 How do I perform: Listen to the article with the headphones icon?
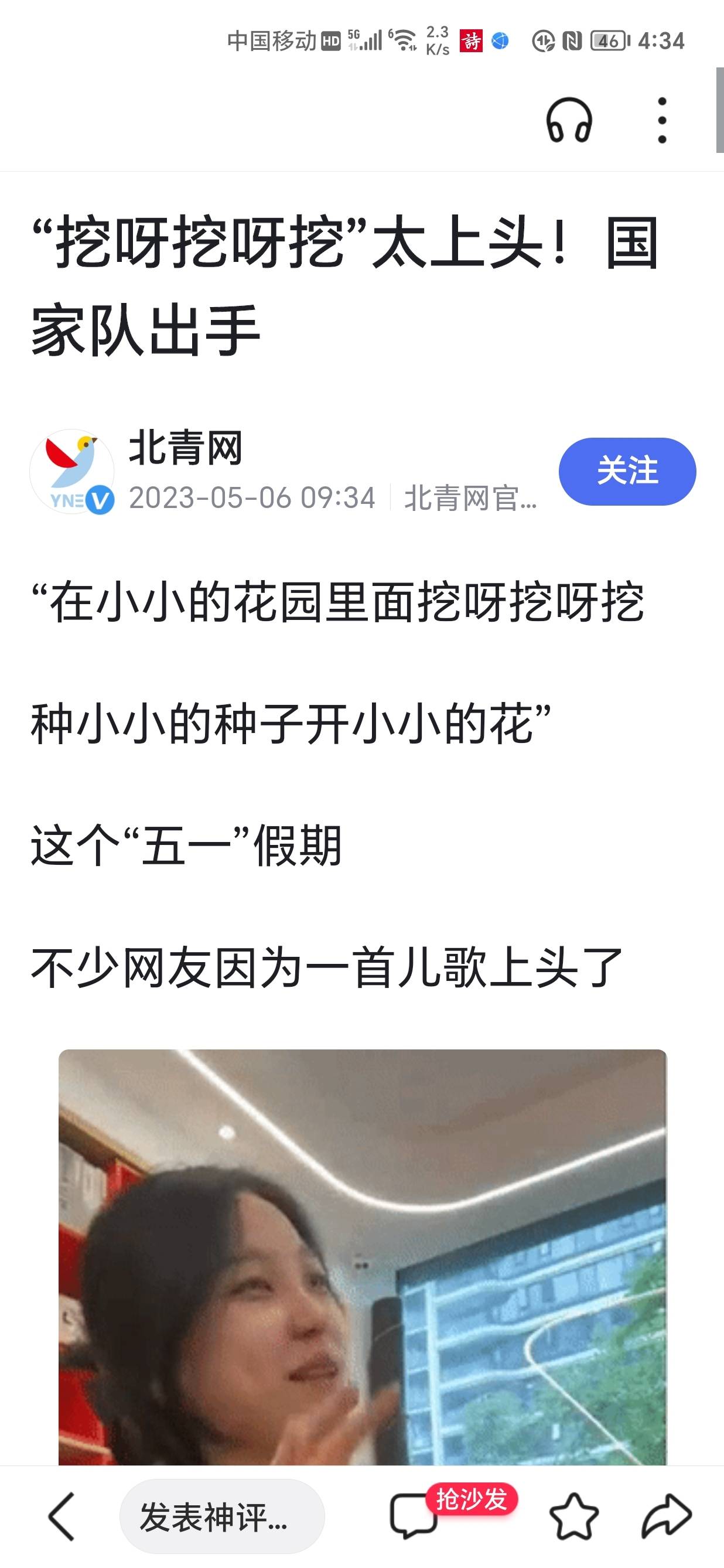click(569, 120)
